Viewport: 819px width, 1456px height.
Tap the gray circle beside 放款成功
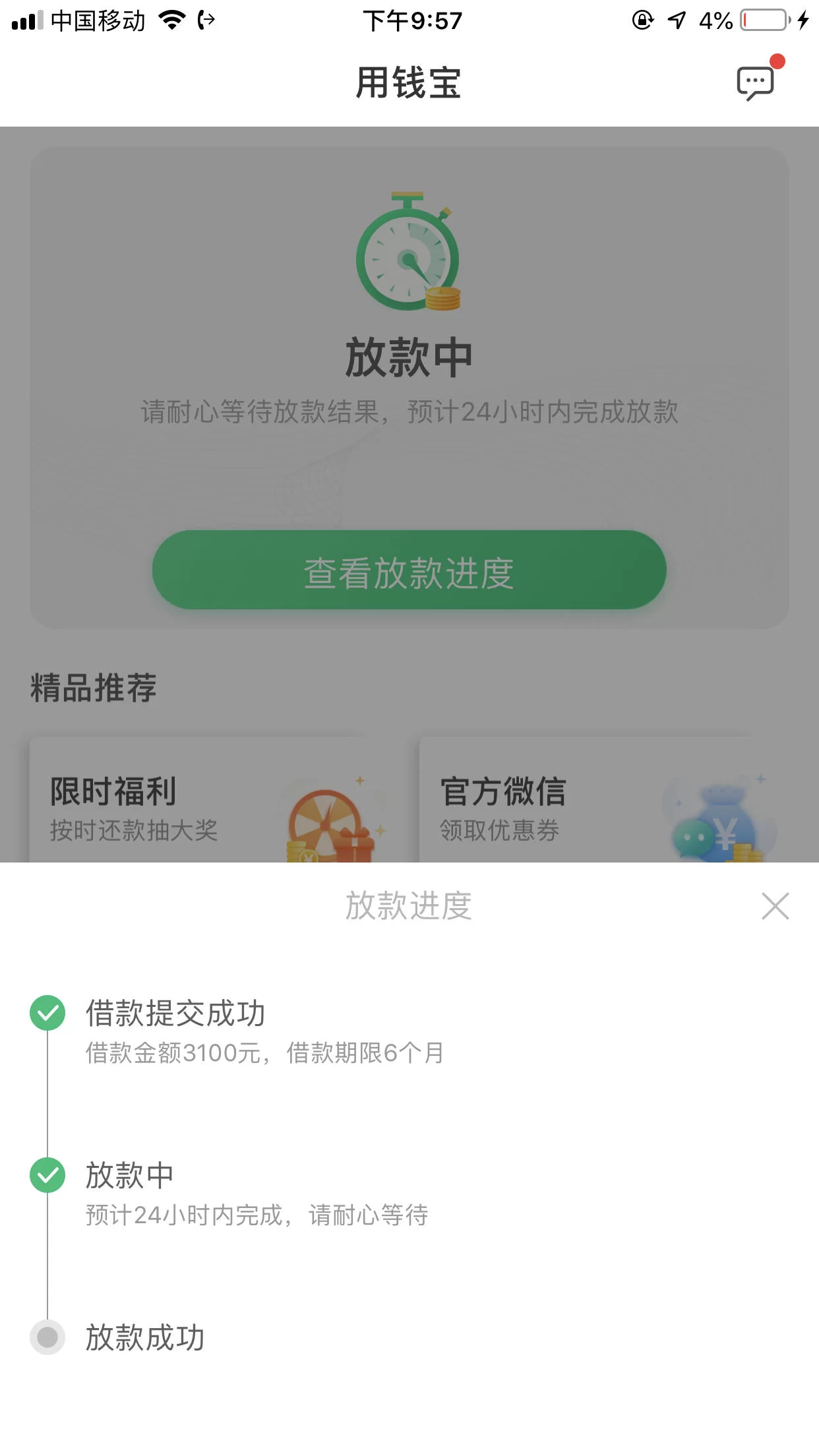(x=47, y=1339)
